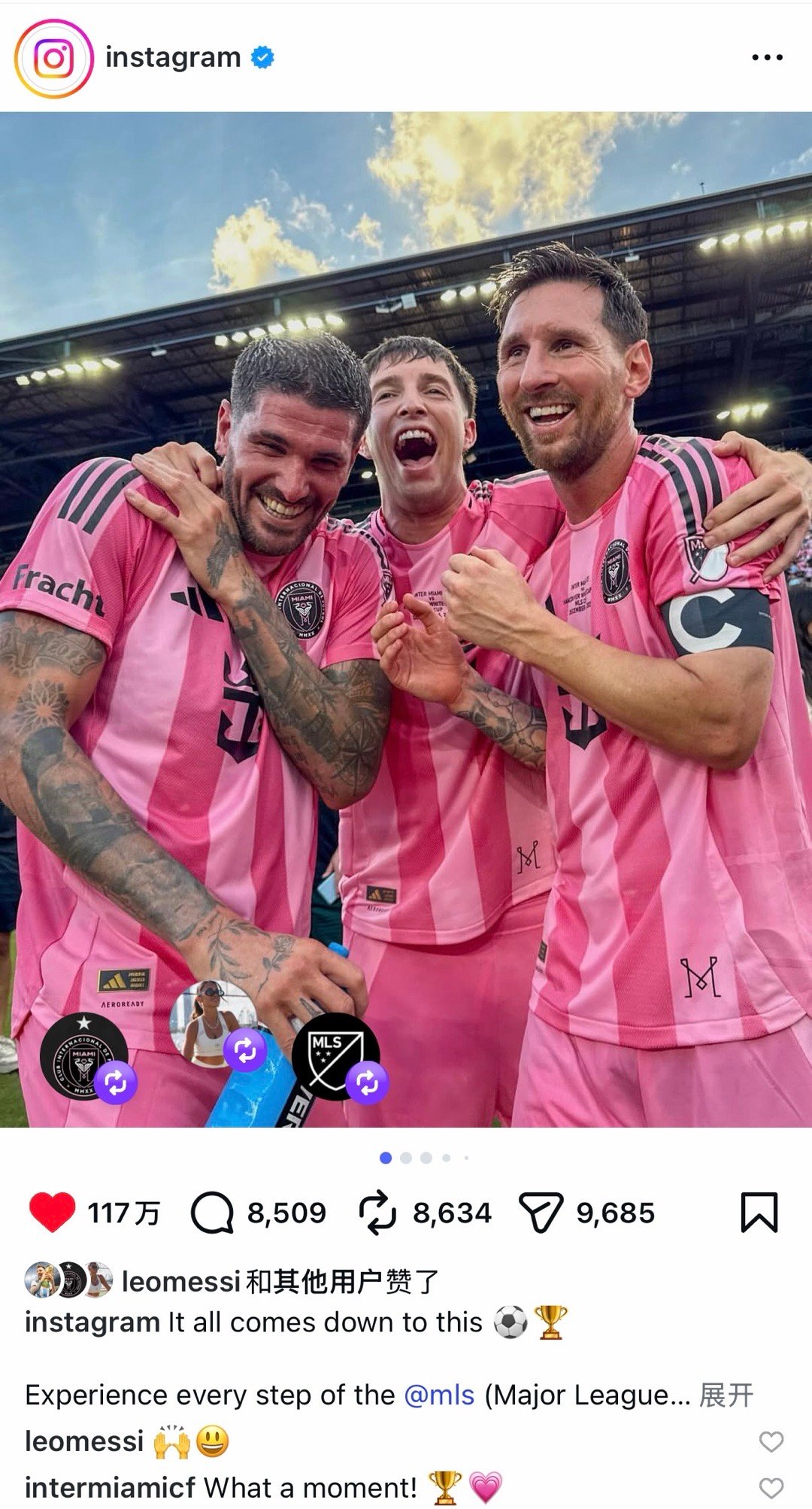Open the woman's repost avatar on photo

214,1023
